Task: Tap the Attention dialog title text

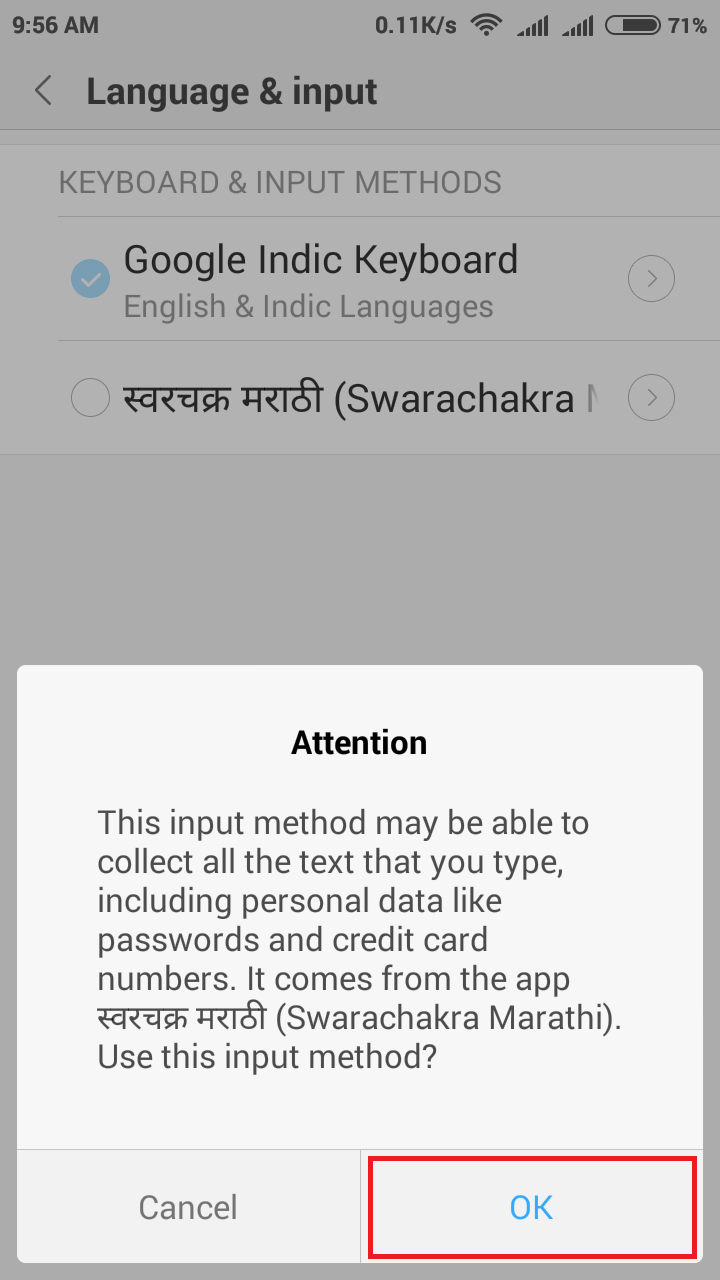Action: click(x=359, y=742)
